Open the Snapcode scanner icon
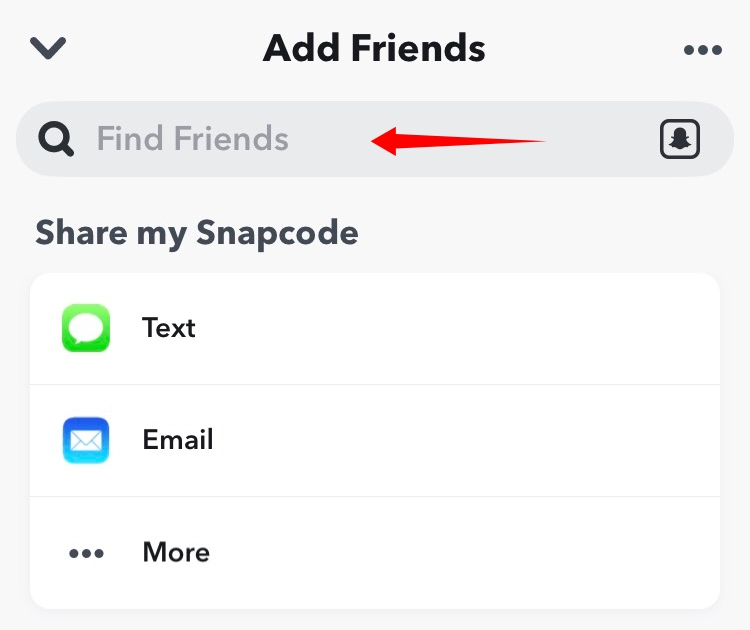This screenshot has height=630, width=750. (x=679, y=139)
